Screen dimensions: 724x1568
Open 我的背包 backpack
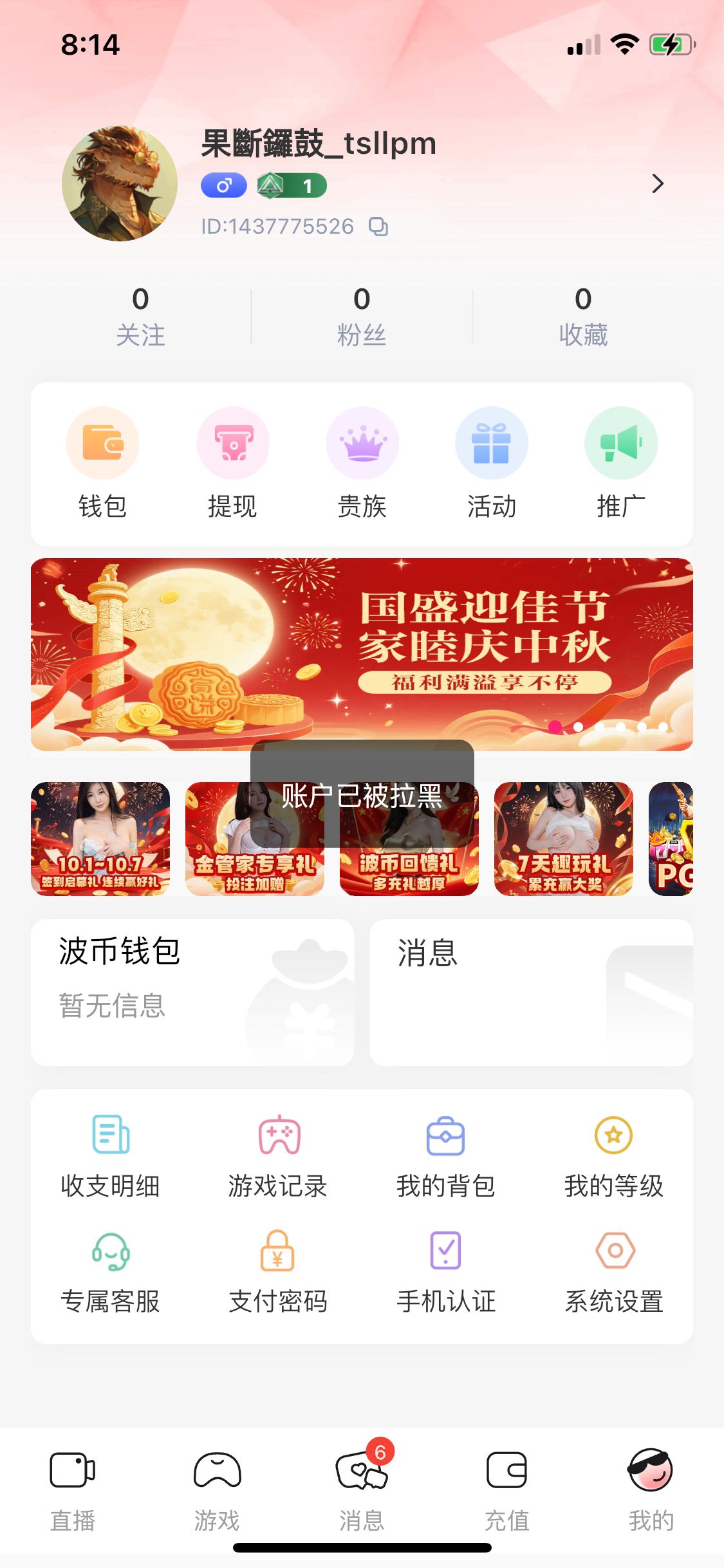(x=446, y=1157)
